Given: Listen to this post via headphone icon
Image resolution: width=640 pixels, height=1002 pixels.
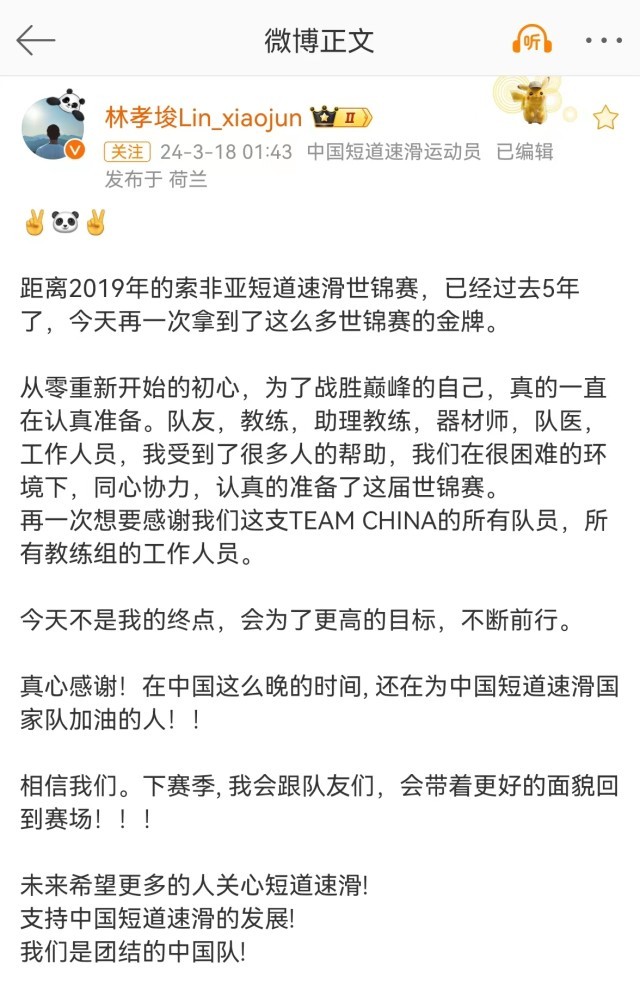Looking at the screenshot, I should click(531, 40).
